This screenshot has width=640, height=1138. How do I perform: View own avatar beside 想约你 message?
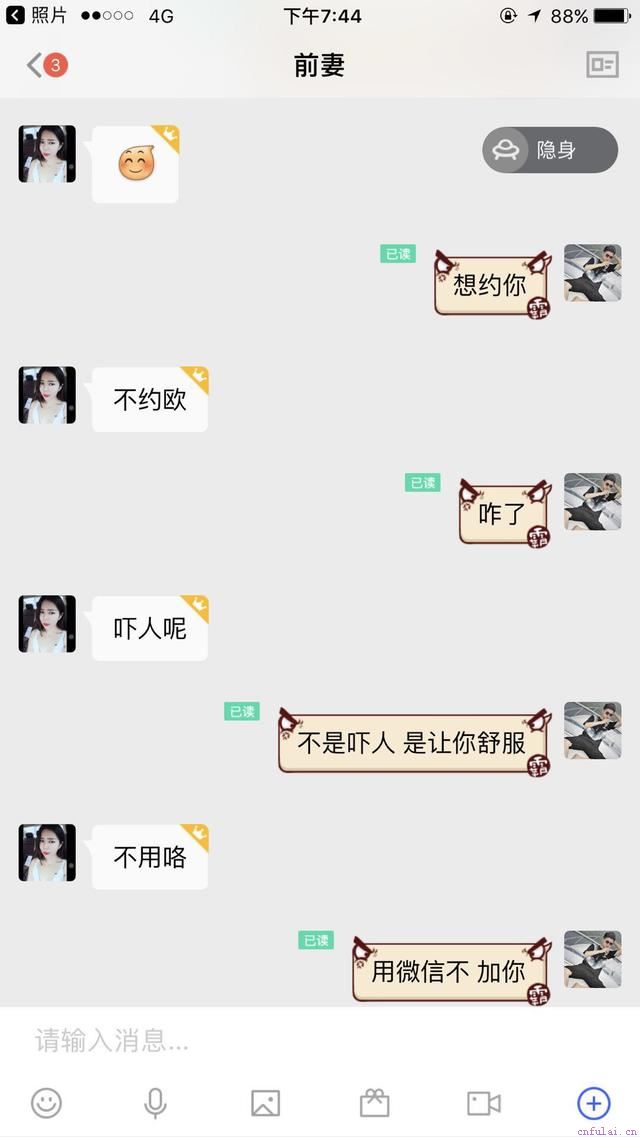(x=592, y=273)
